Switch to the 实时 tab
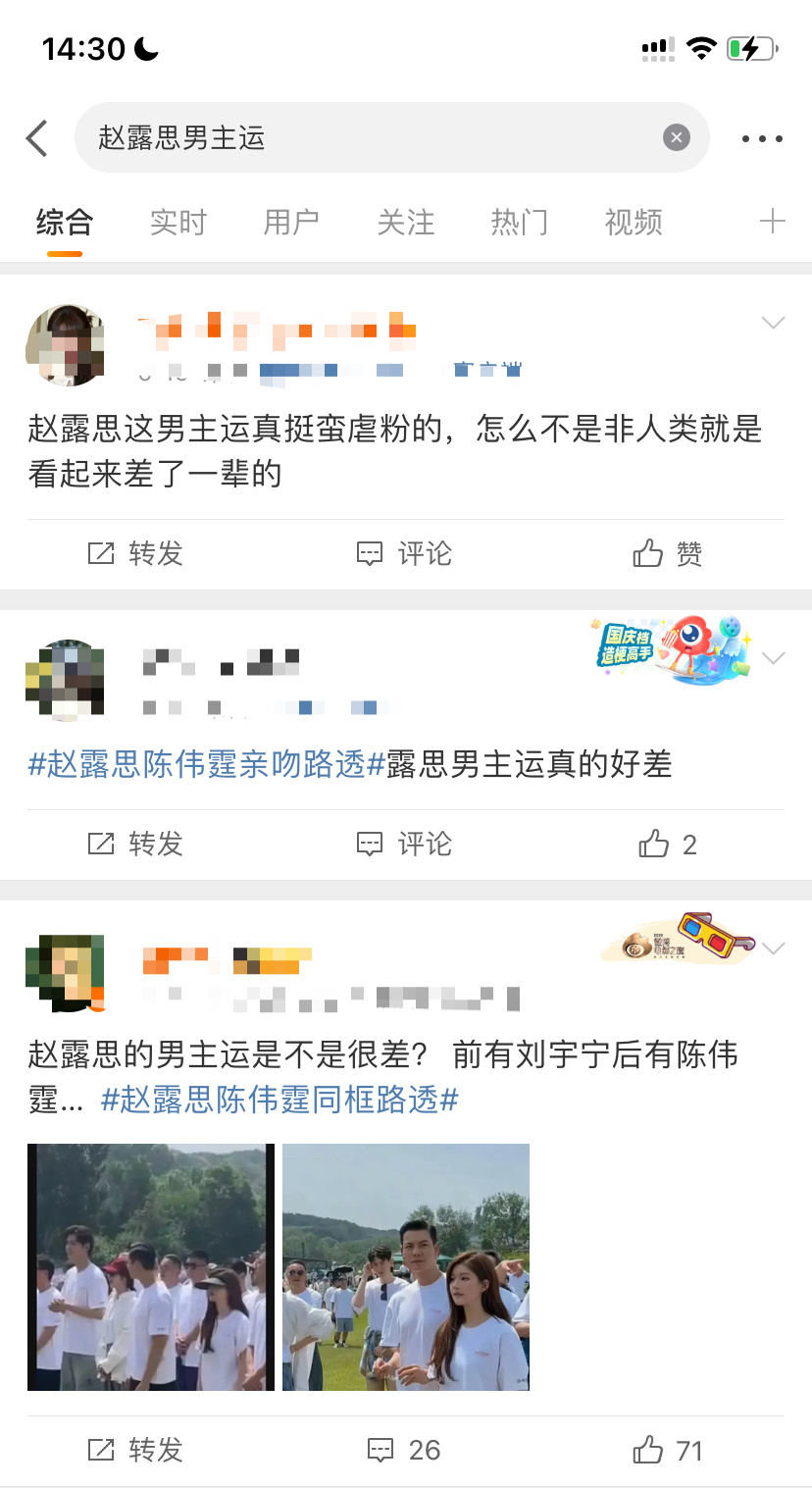Screen dimensions: 812x1488 (x=177, y=223)
